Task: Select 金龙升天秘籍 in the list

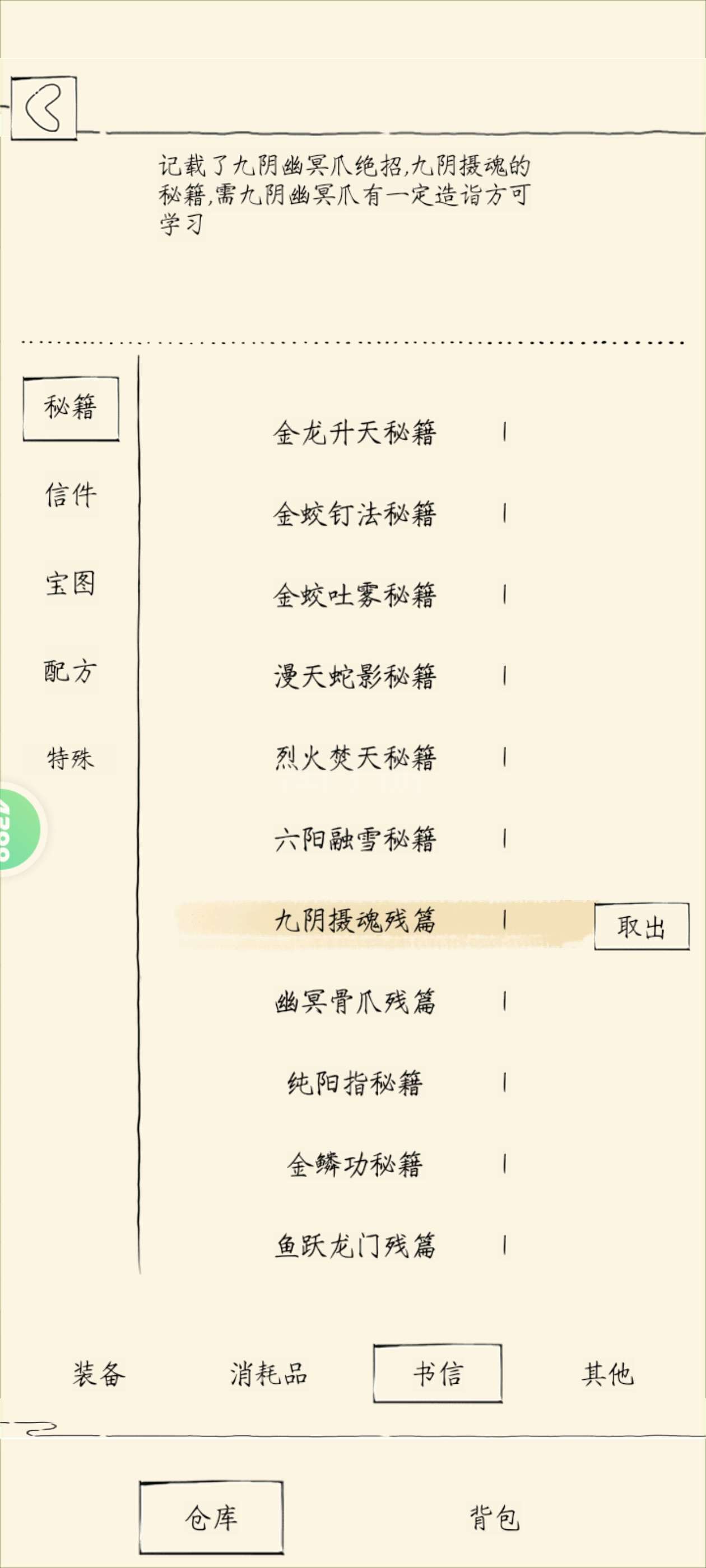Action: pyautogui.click(x=355, y=433)
